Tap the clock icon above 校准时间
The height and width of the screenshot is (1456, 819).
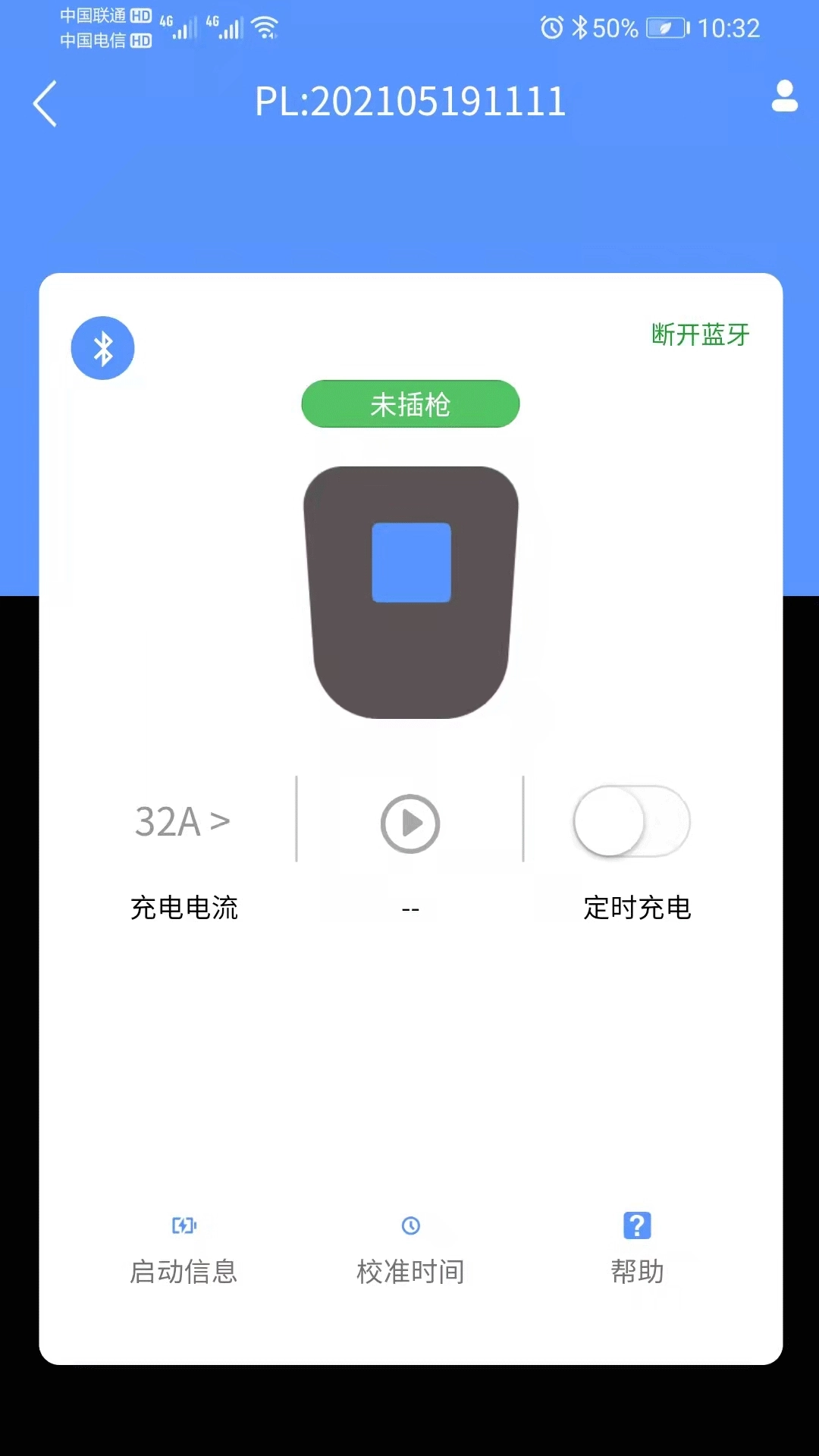409,1227
